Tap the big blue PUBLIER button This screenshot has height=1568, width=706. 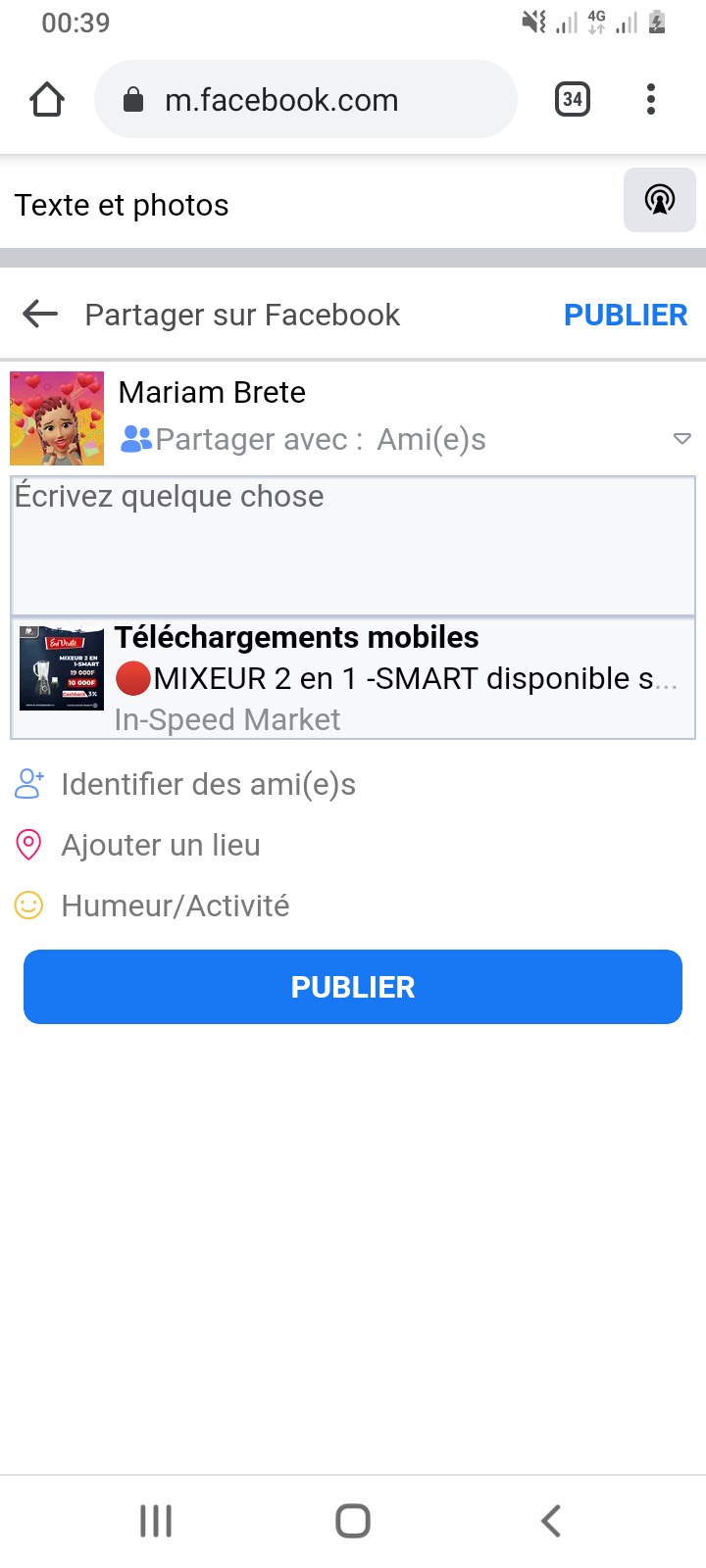[353, 987]
